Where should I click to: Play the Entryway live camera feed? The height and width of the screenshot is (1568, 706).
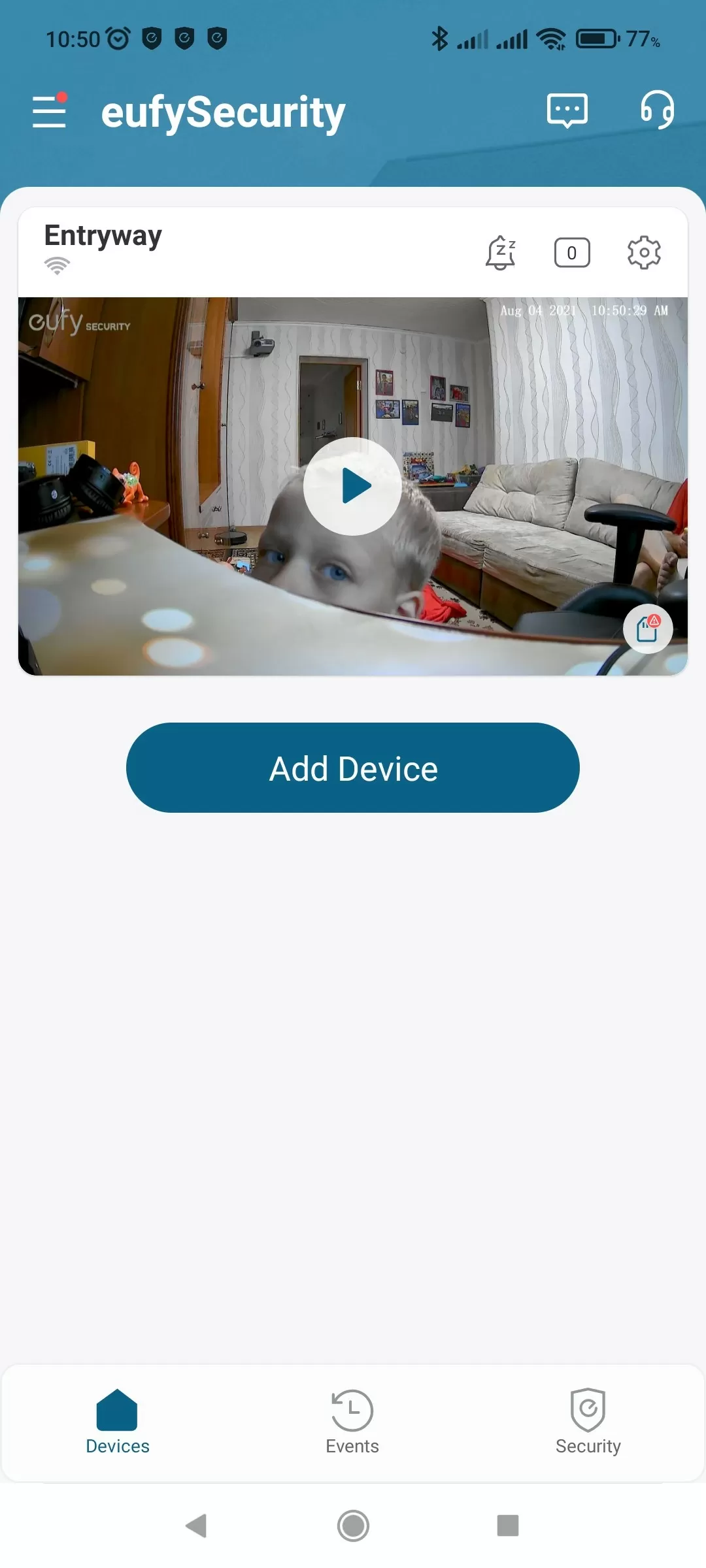352,486
